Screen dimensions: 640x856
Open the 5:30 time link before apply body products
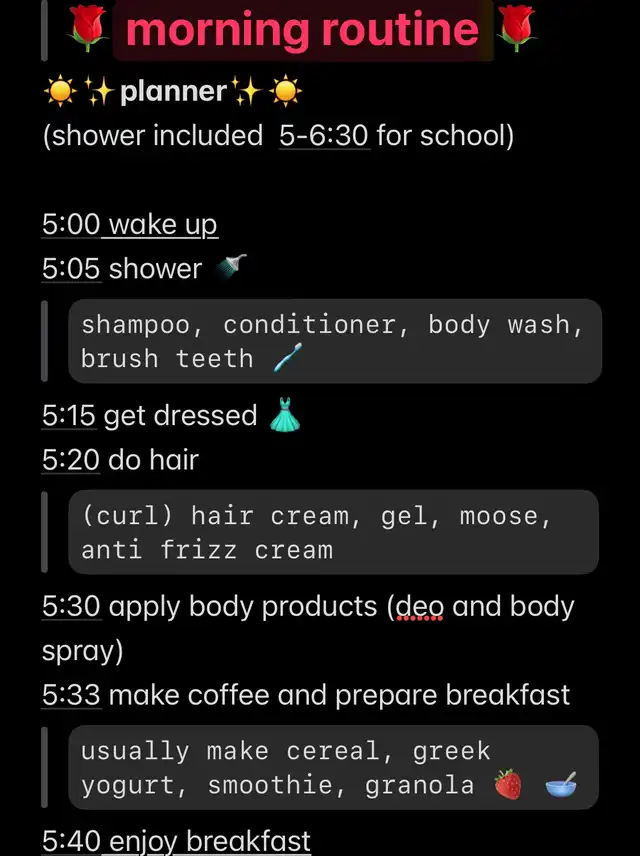point(72,607)
